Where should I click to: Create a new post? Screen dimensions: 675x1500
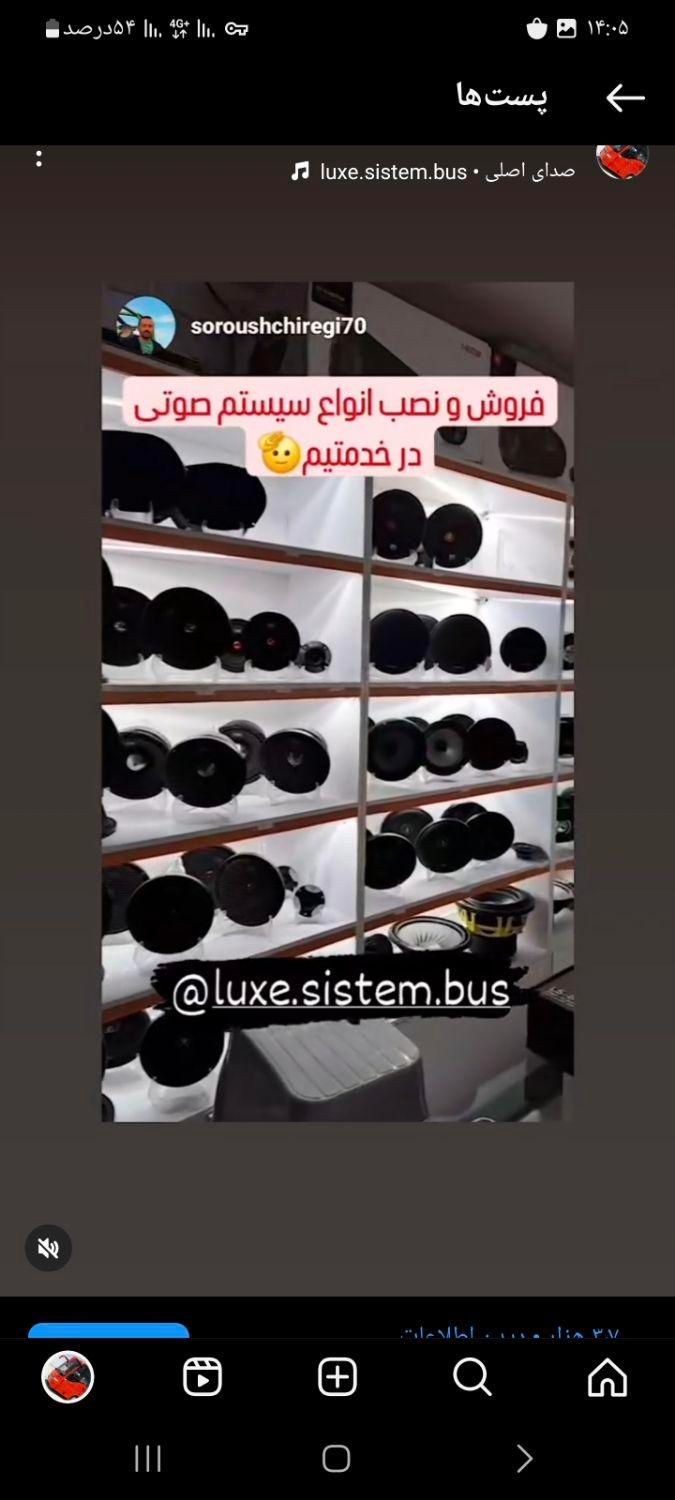point(337,1377)
